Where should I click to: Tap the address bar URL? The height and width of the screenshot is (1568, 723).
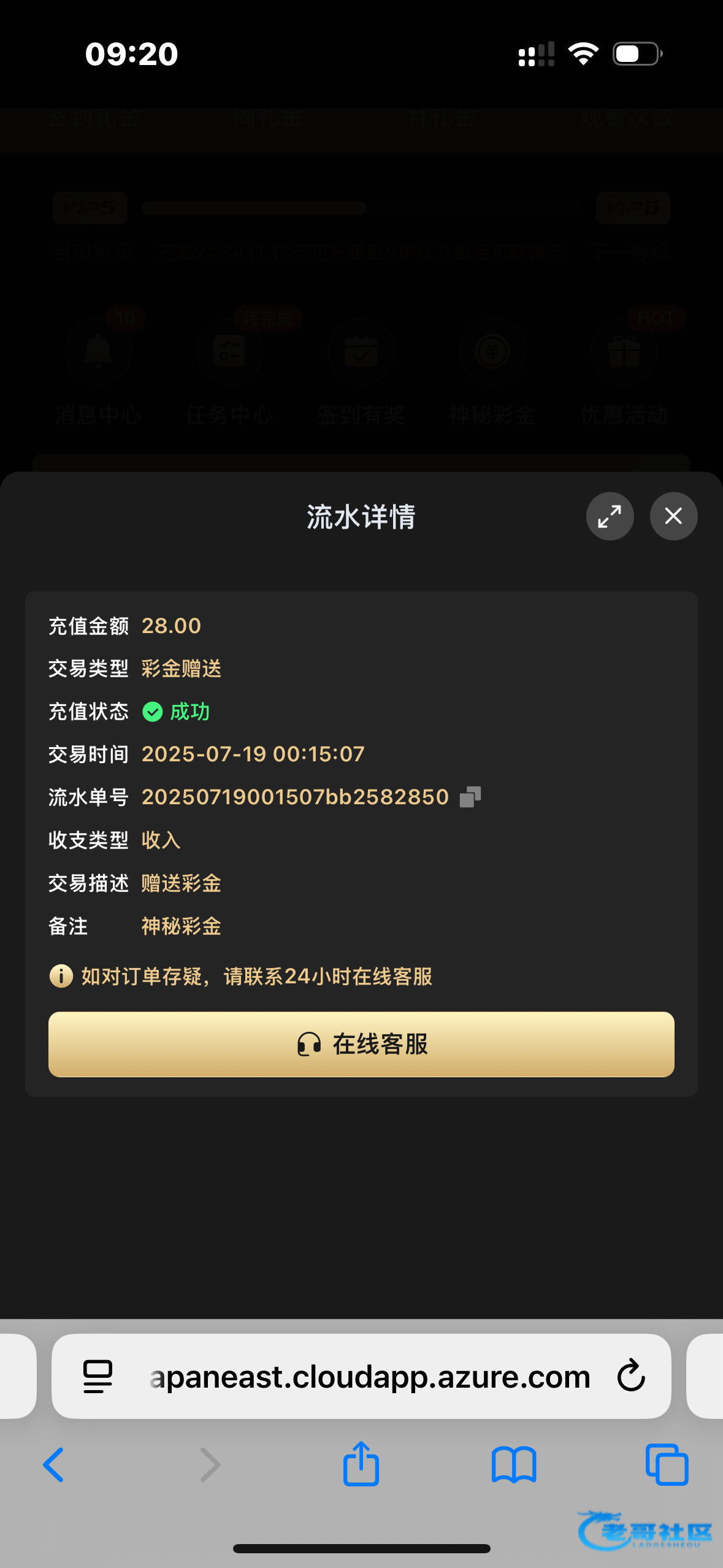[370, 1377]
